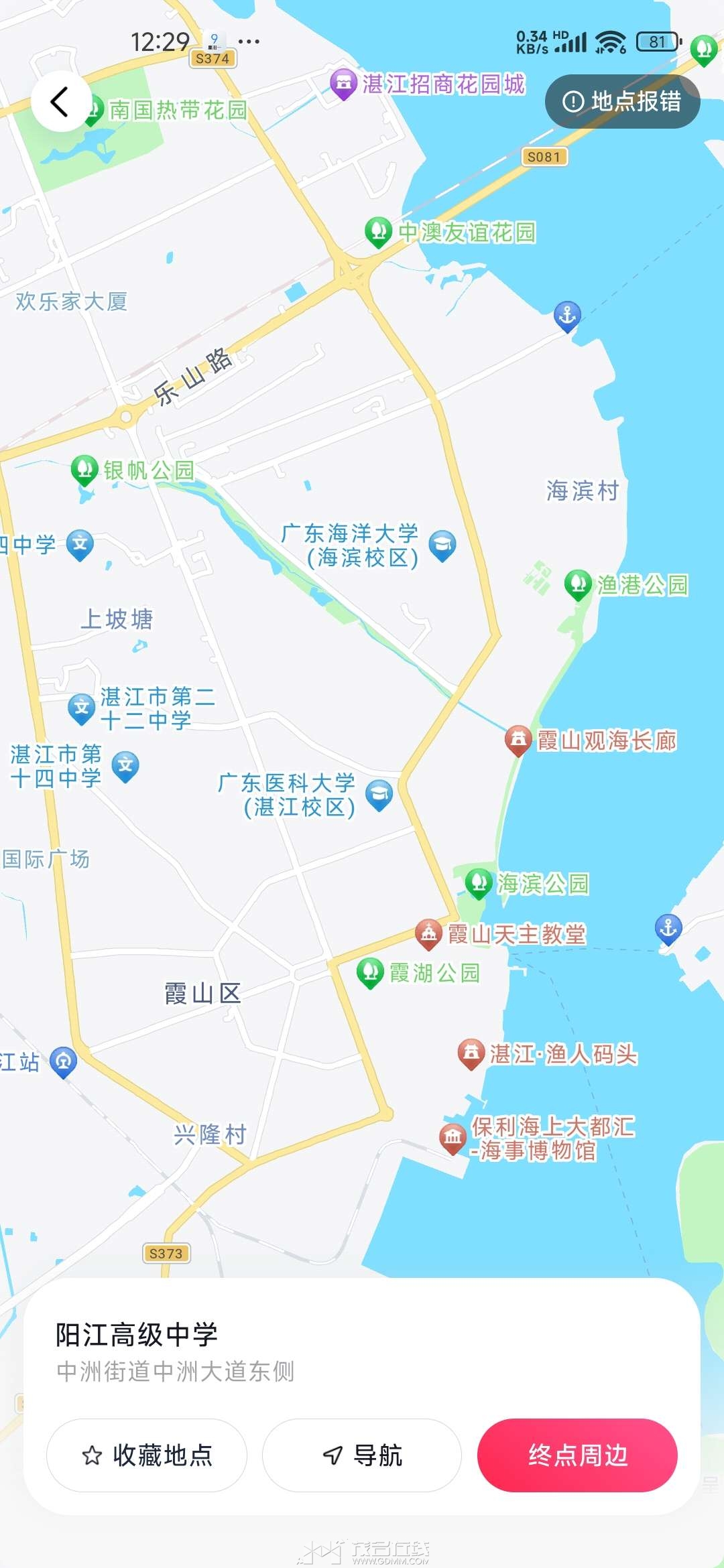Image resolution: width=724 pixels, height=1568 pixels.
Task: Explore 终点周边 around the destination
Action: tap(577, 1455)
